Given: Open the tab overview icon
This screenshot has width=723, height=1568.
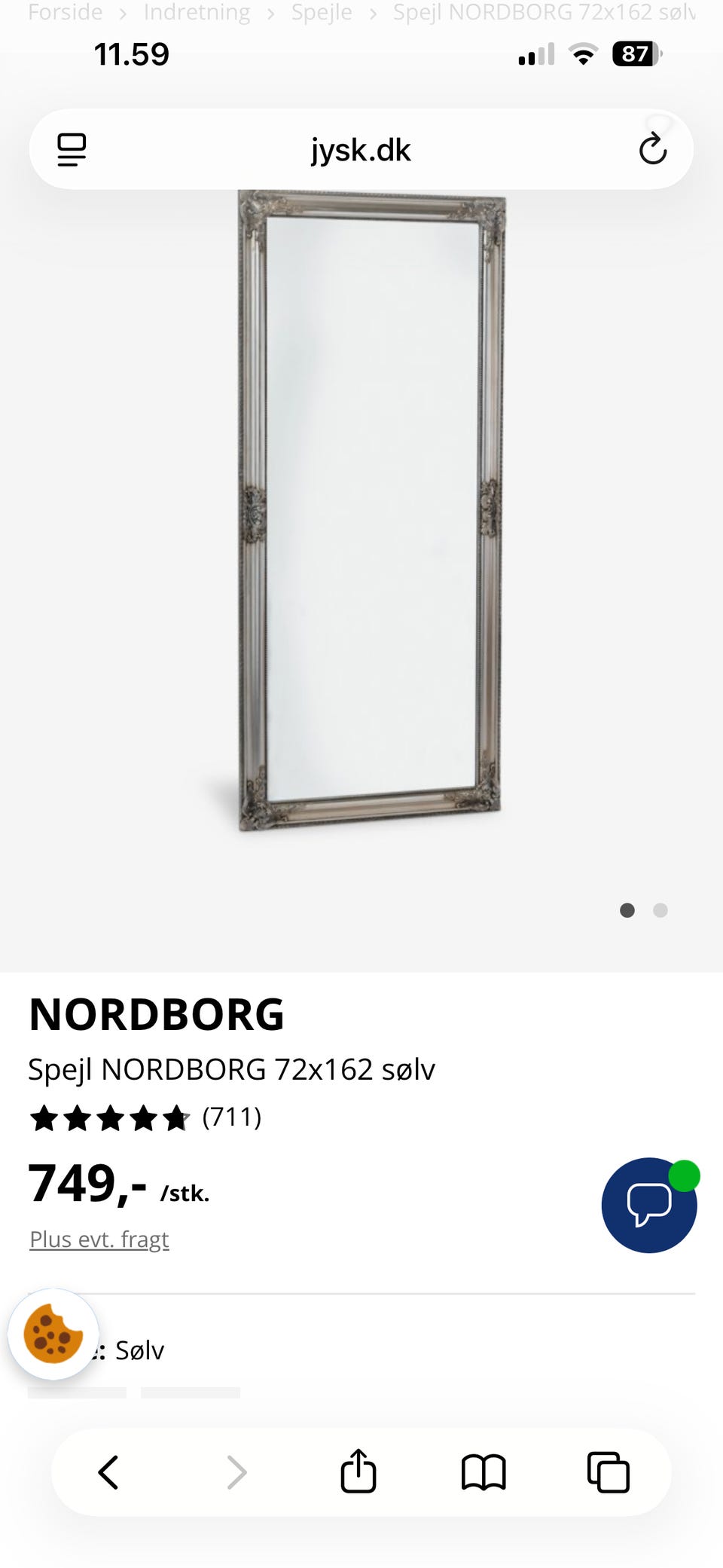Looking at the screenshot, I should (x=607, y=1472).
